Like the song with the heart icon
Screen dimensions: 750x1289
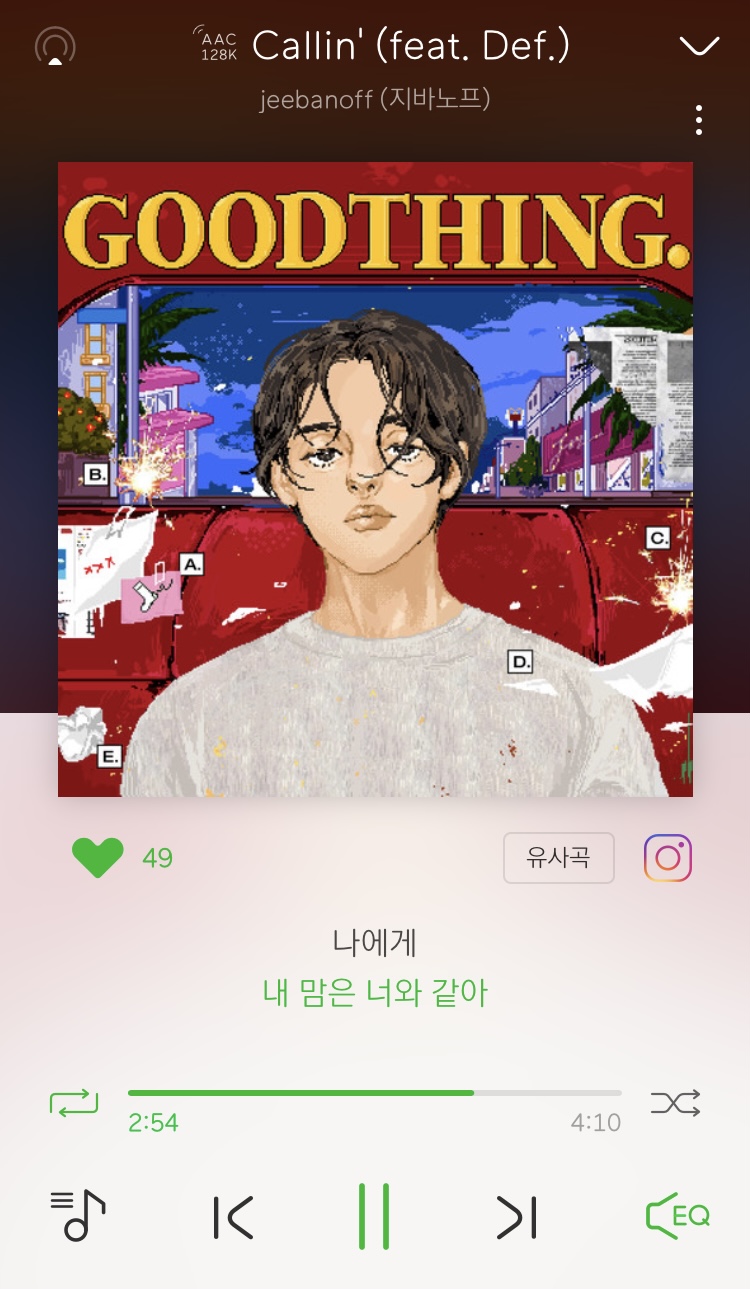[97, 858]
